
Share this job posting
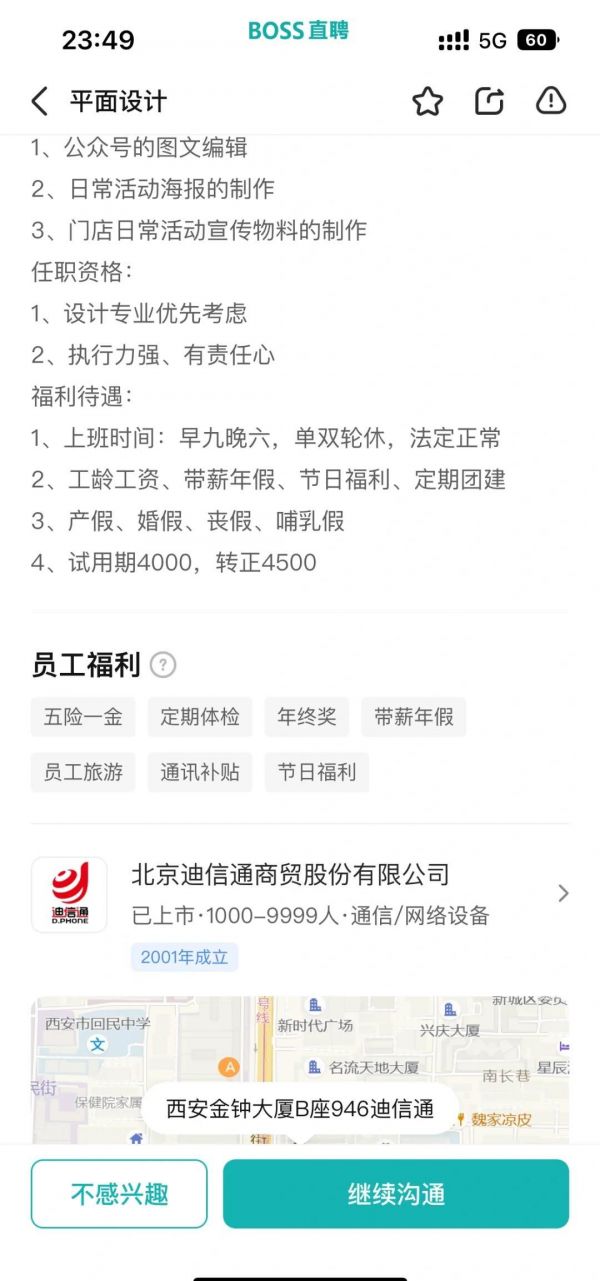[489, 101]
